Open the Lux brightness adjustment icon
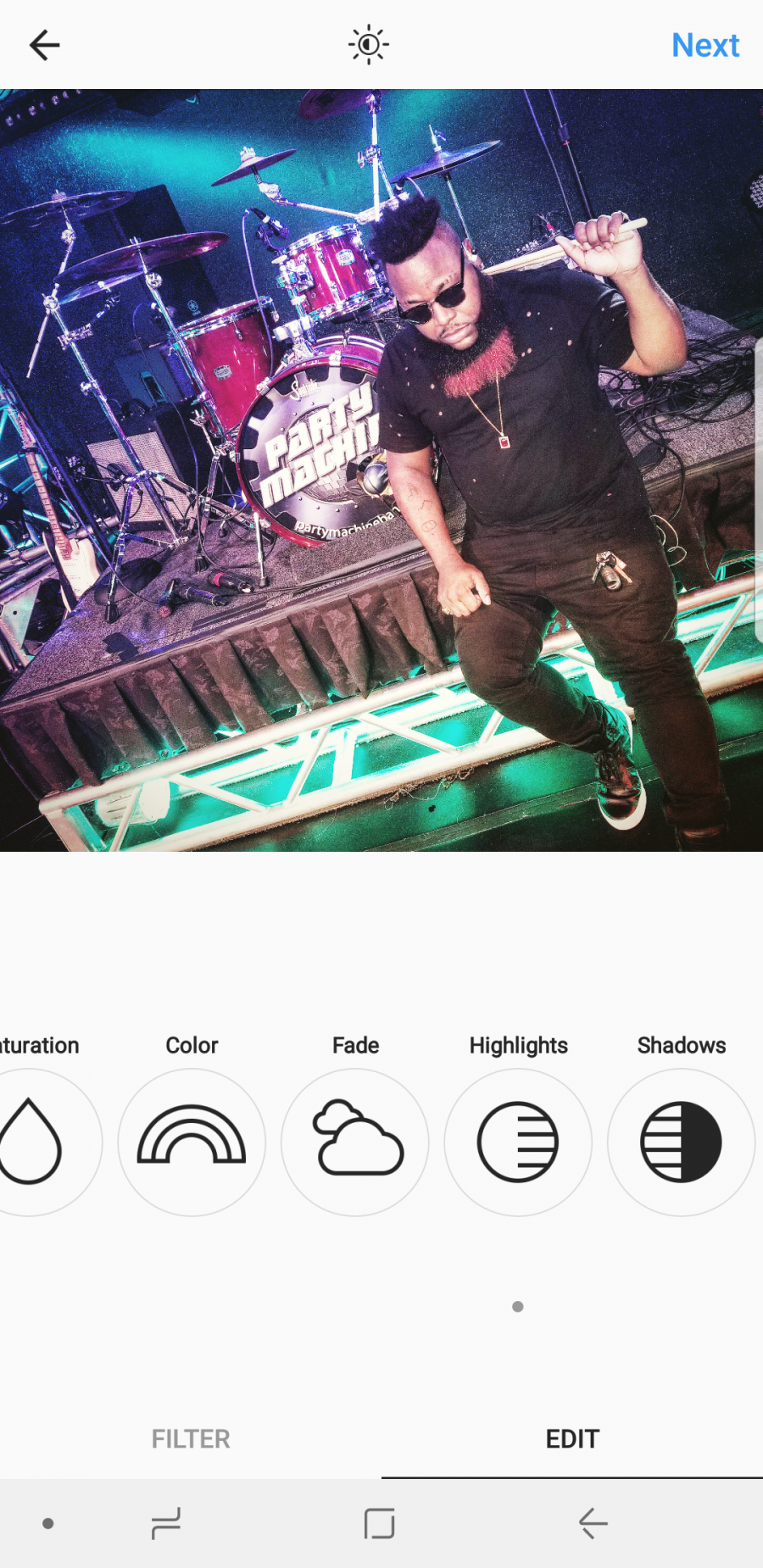 pyautogui.click(x=369, y=45)
